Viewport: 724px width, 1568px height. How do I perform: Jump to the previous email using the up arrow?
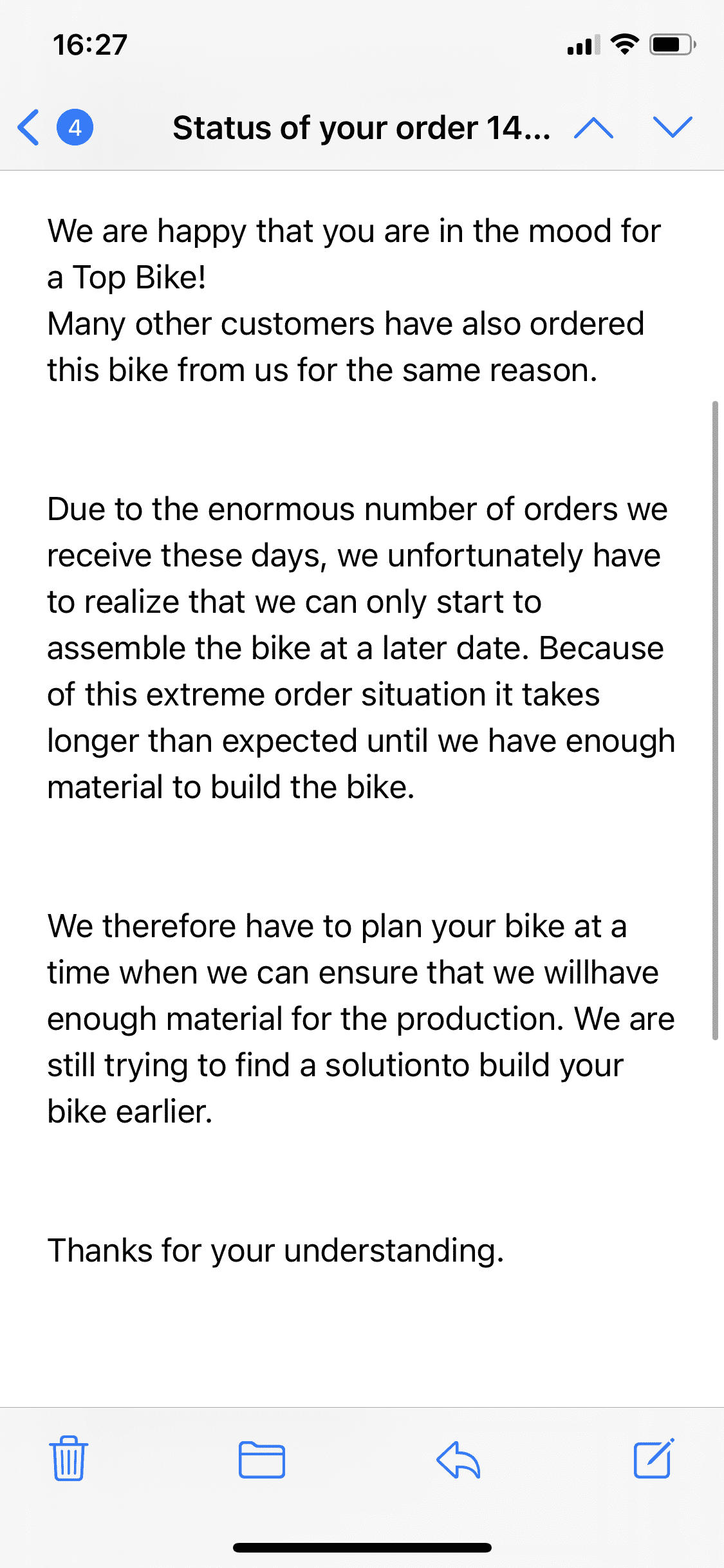593,127
